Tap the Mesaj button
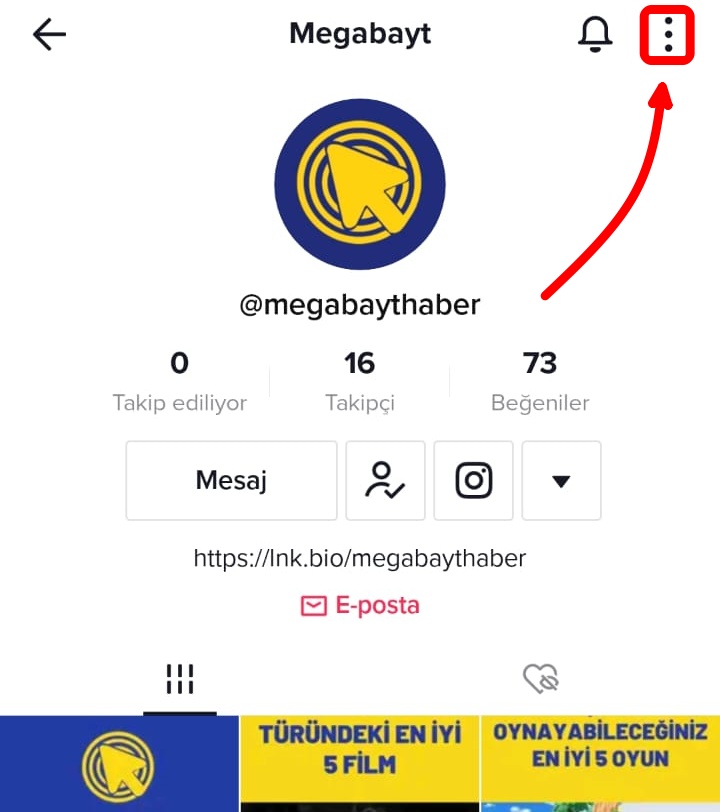 coord(231,480)
